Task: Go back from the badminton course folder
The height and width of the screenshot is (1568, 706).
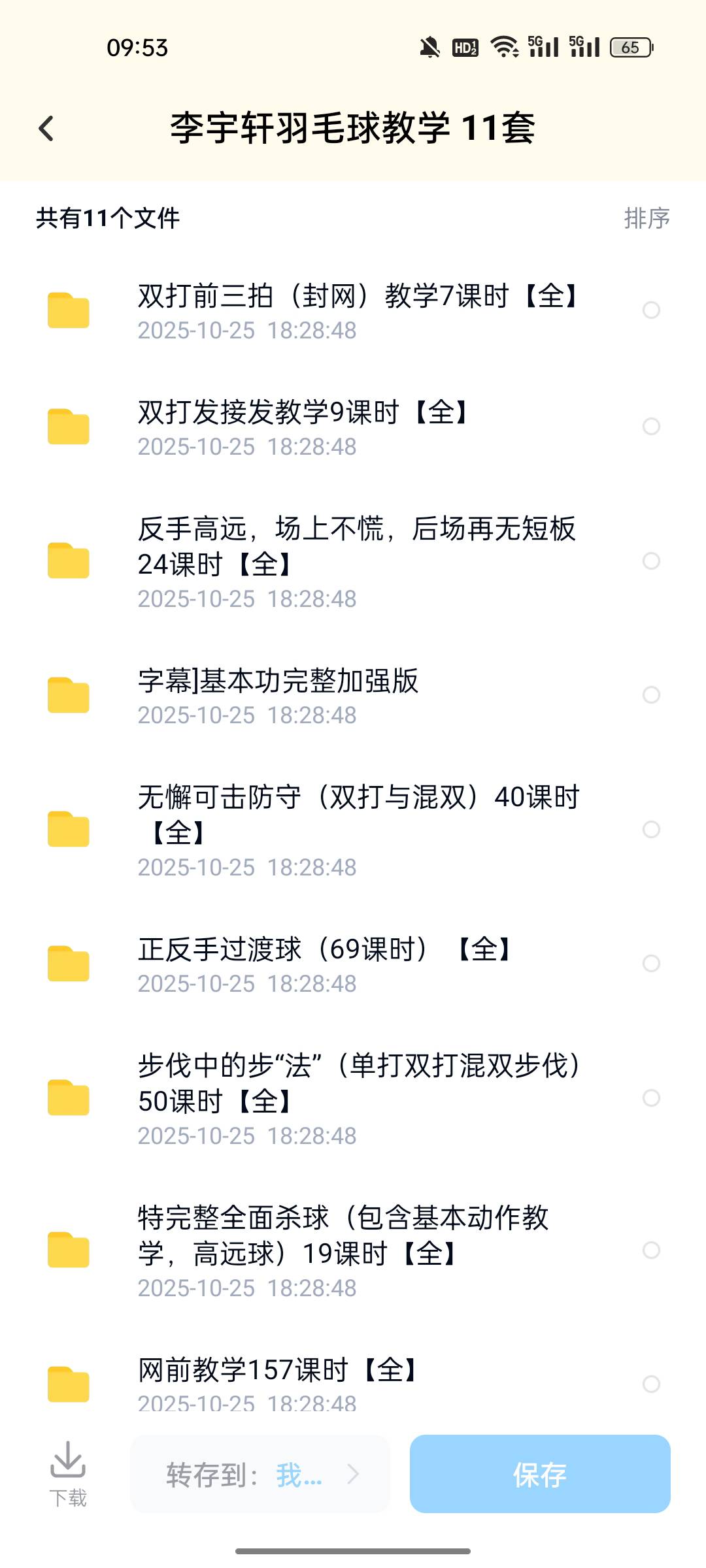Action: tap(46, 128)
